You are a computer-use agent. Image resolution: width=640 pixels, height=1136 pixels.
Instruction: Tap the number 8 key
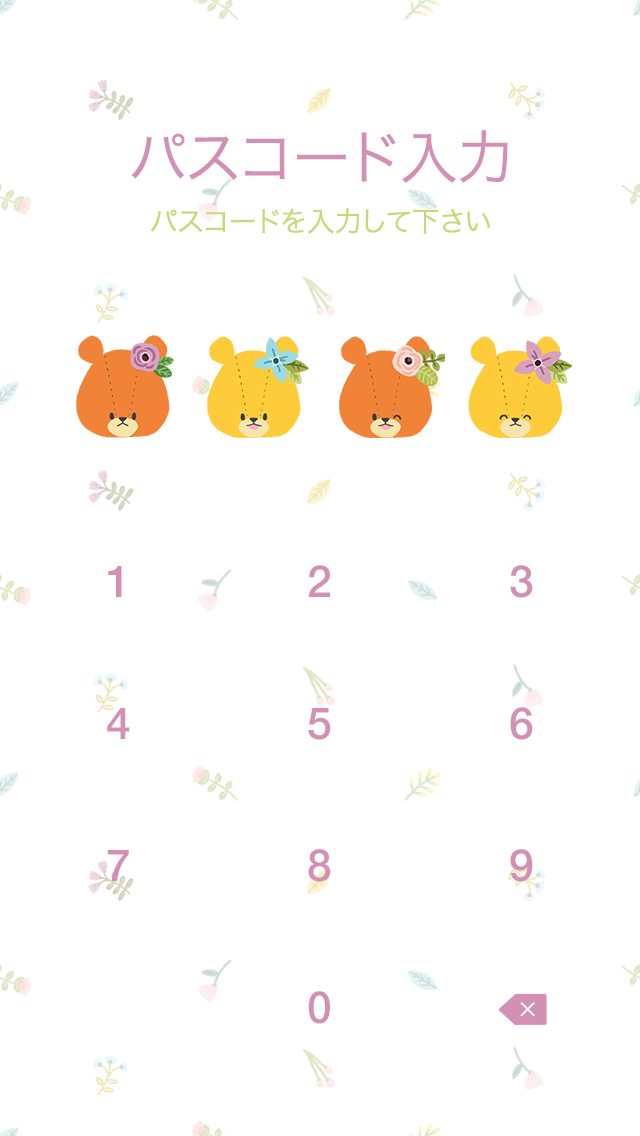point(319,865)
